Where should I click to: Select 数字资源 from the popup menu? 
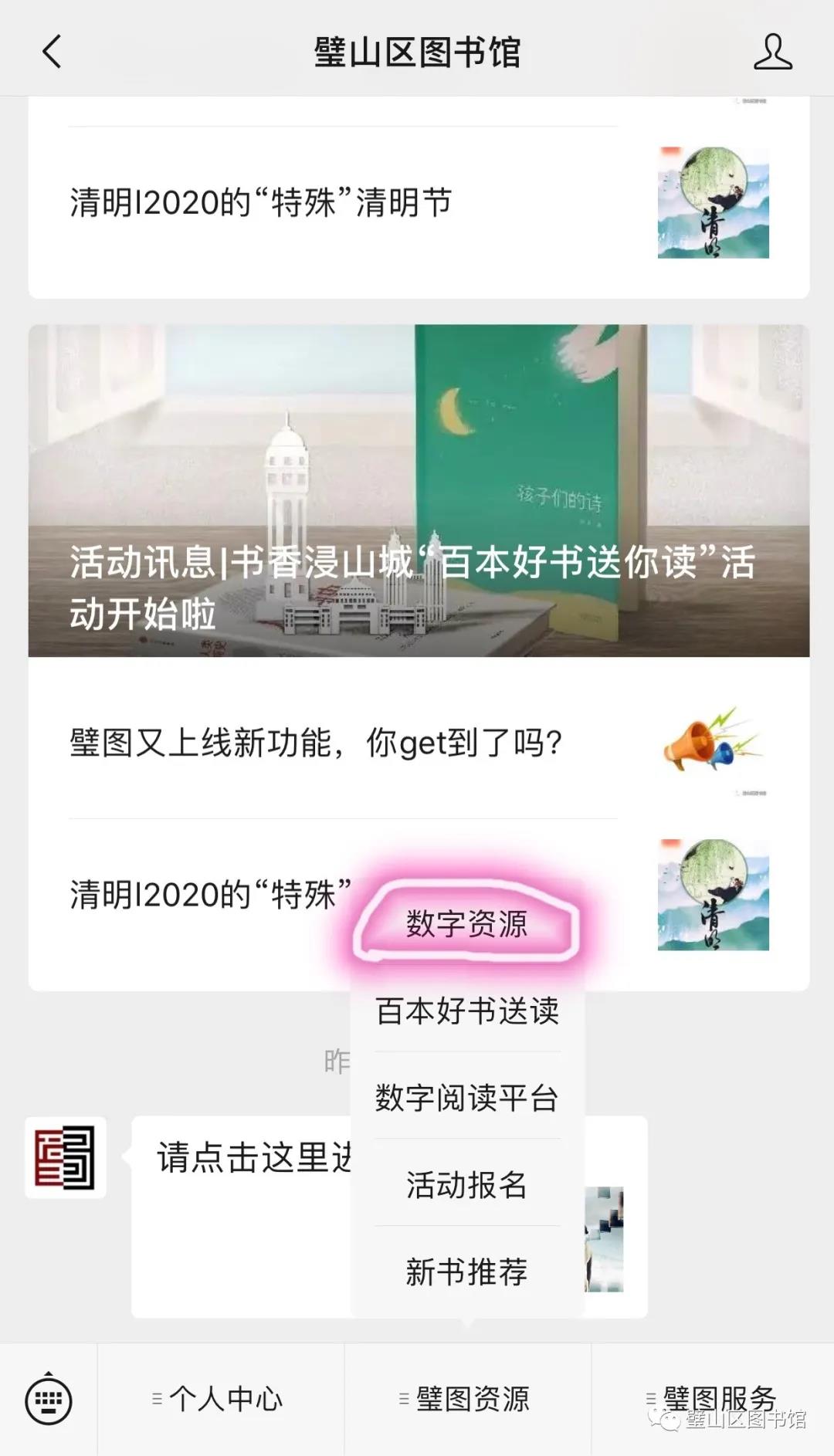click(466, 923)
